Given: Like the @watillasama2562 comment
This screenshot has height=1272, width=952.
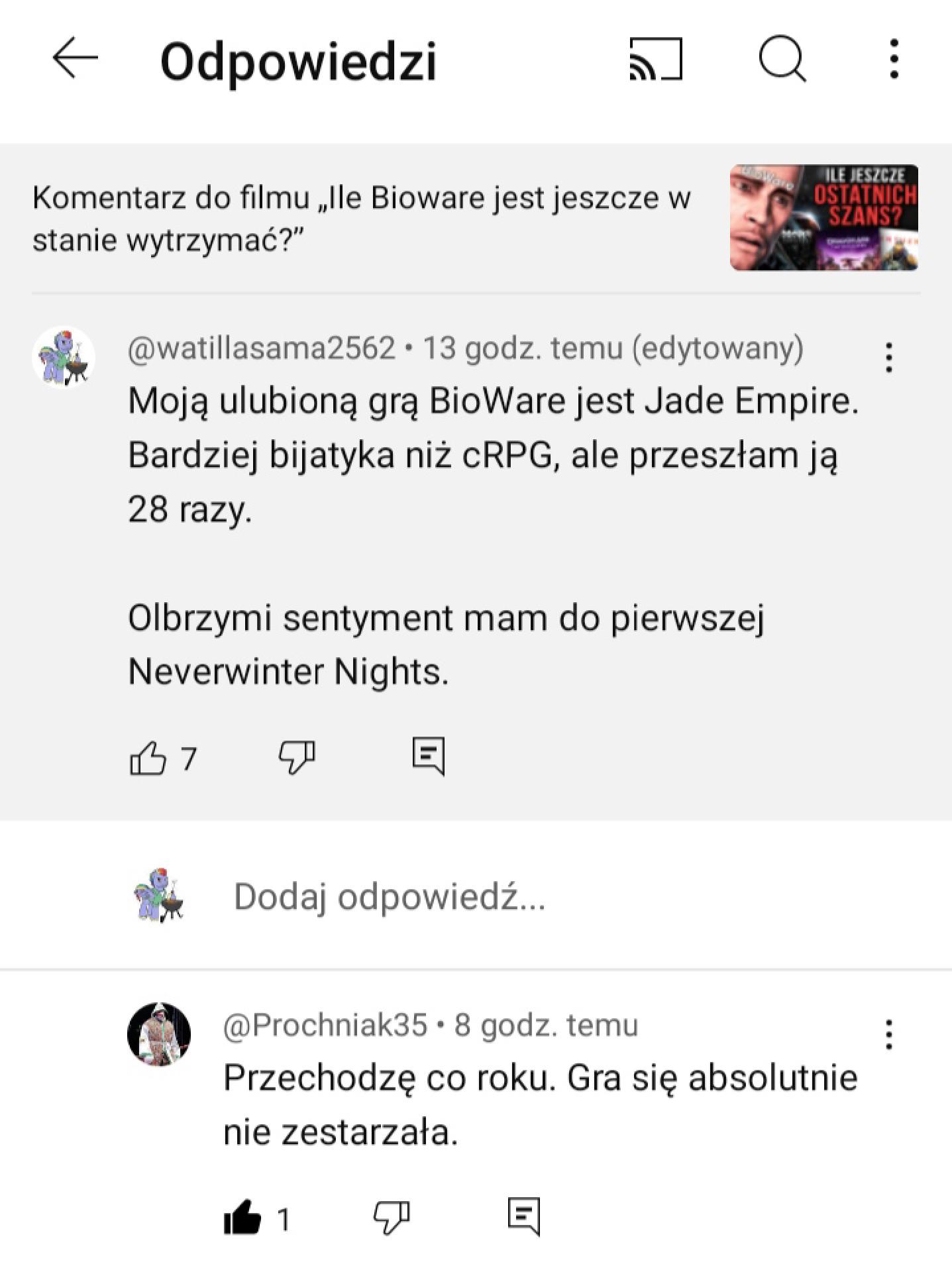Looking at the screenshot, I should [148, 758].
